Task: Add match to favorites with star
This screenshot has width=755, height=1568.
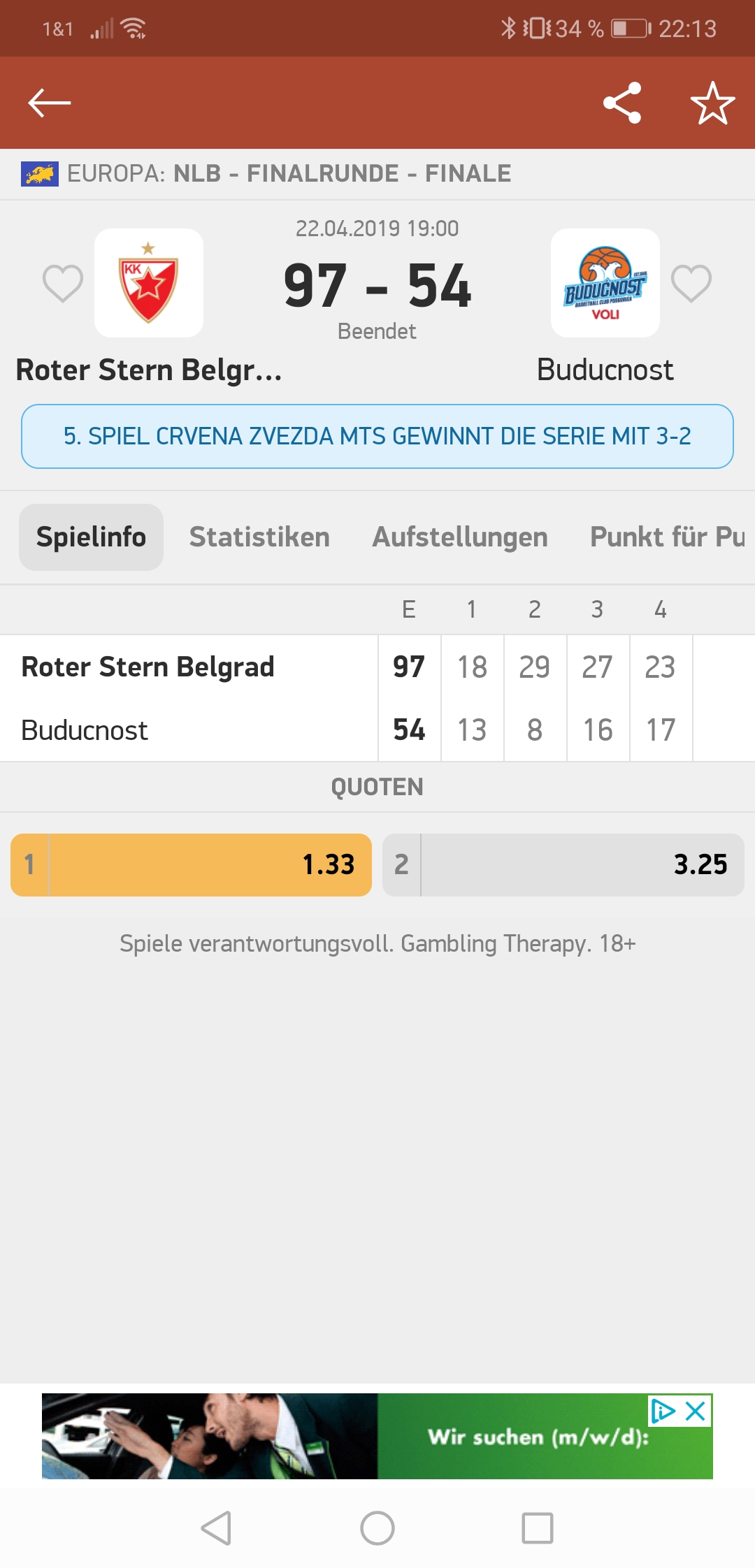Action: coord(712,103)
